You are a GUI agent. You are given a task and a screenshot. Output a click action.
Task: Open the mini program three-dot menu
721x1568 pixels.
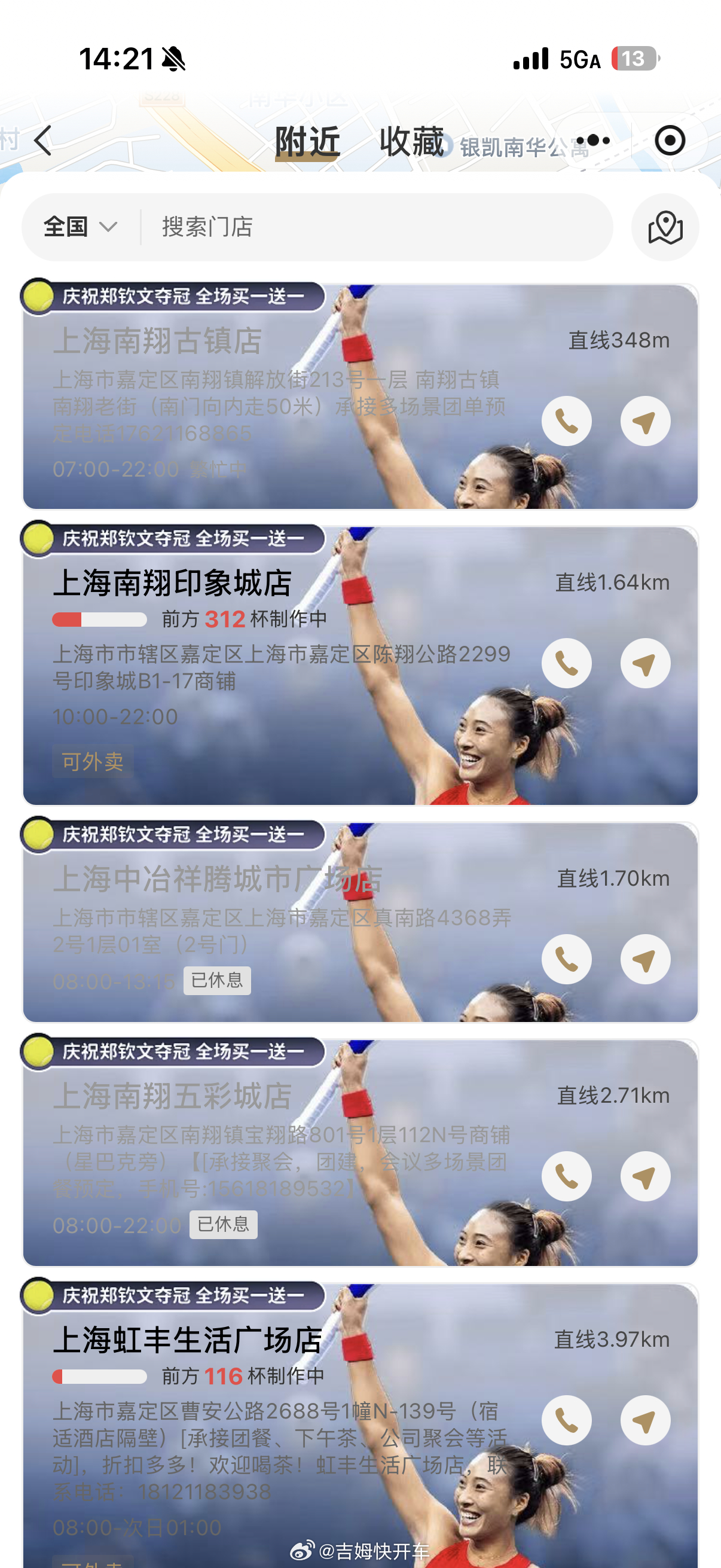coord(593,141)
